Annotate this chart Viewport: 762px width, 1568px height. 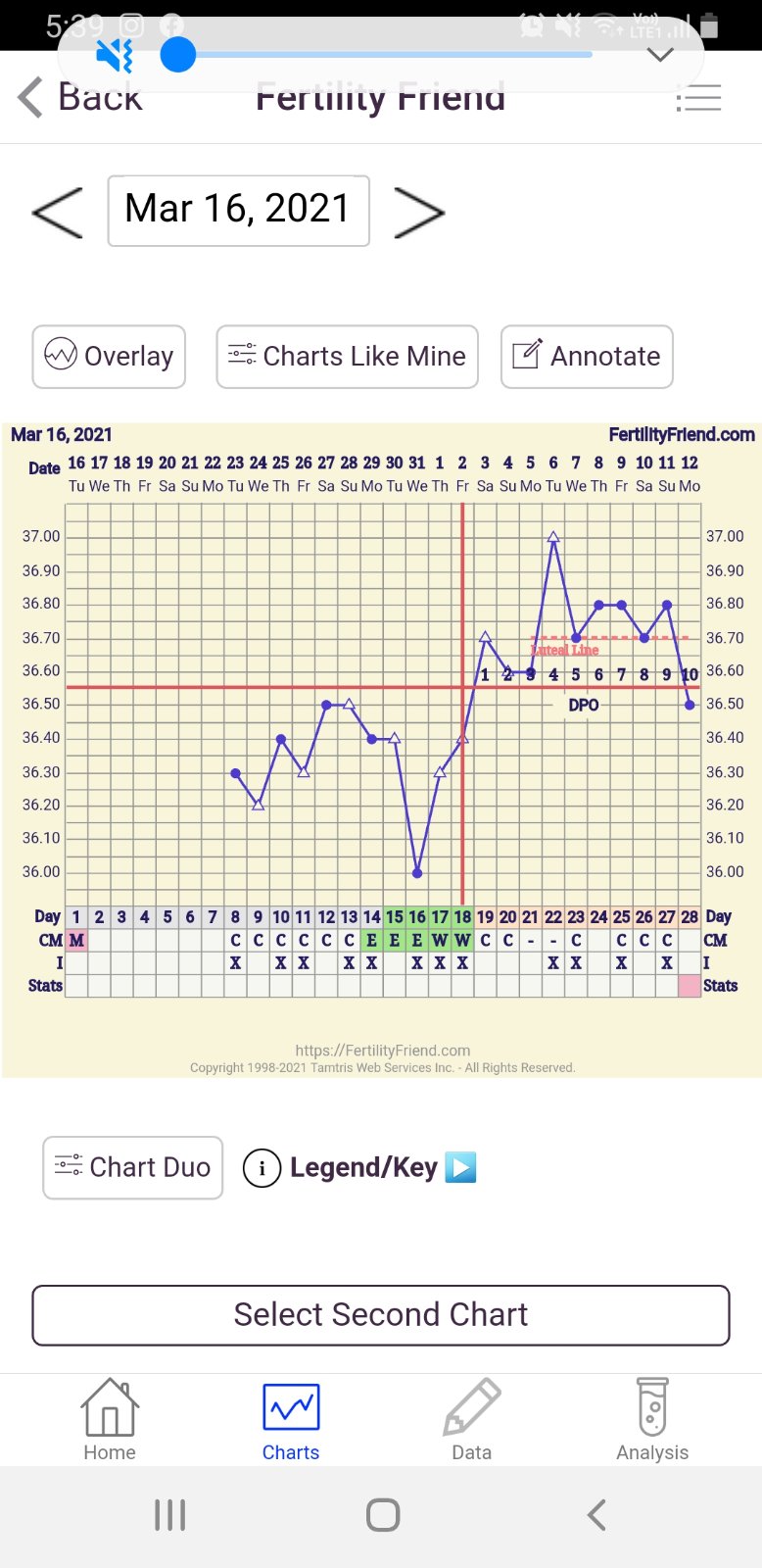tap(587, 356)
